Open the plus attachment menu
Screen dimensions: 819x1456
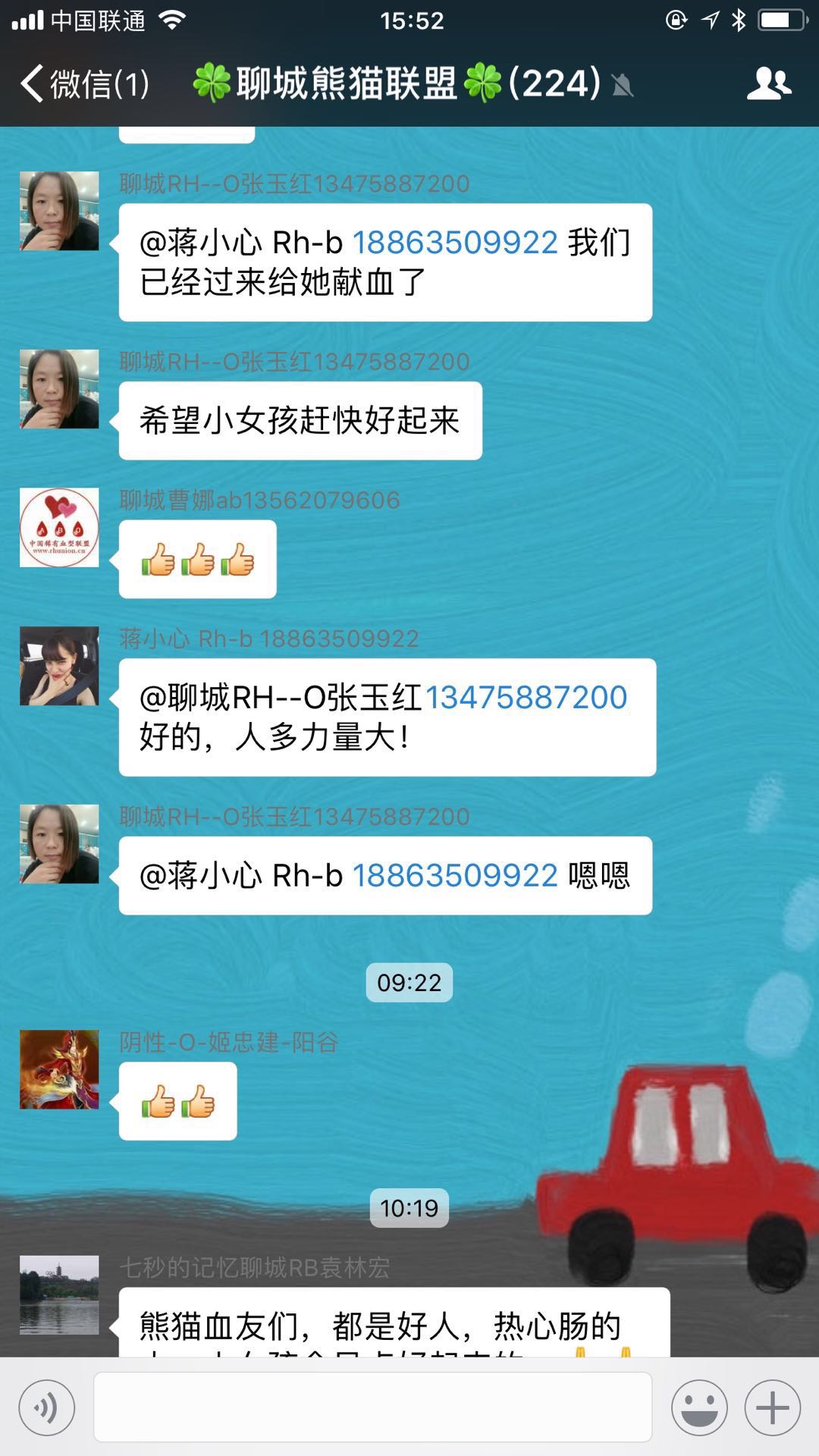tap(772, 1408)
